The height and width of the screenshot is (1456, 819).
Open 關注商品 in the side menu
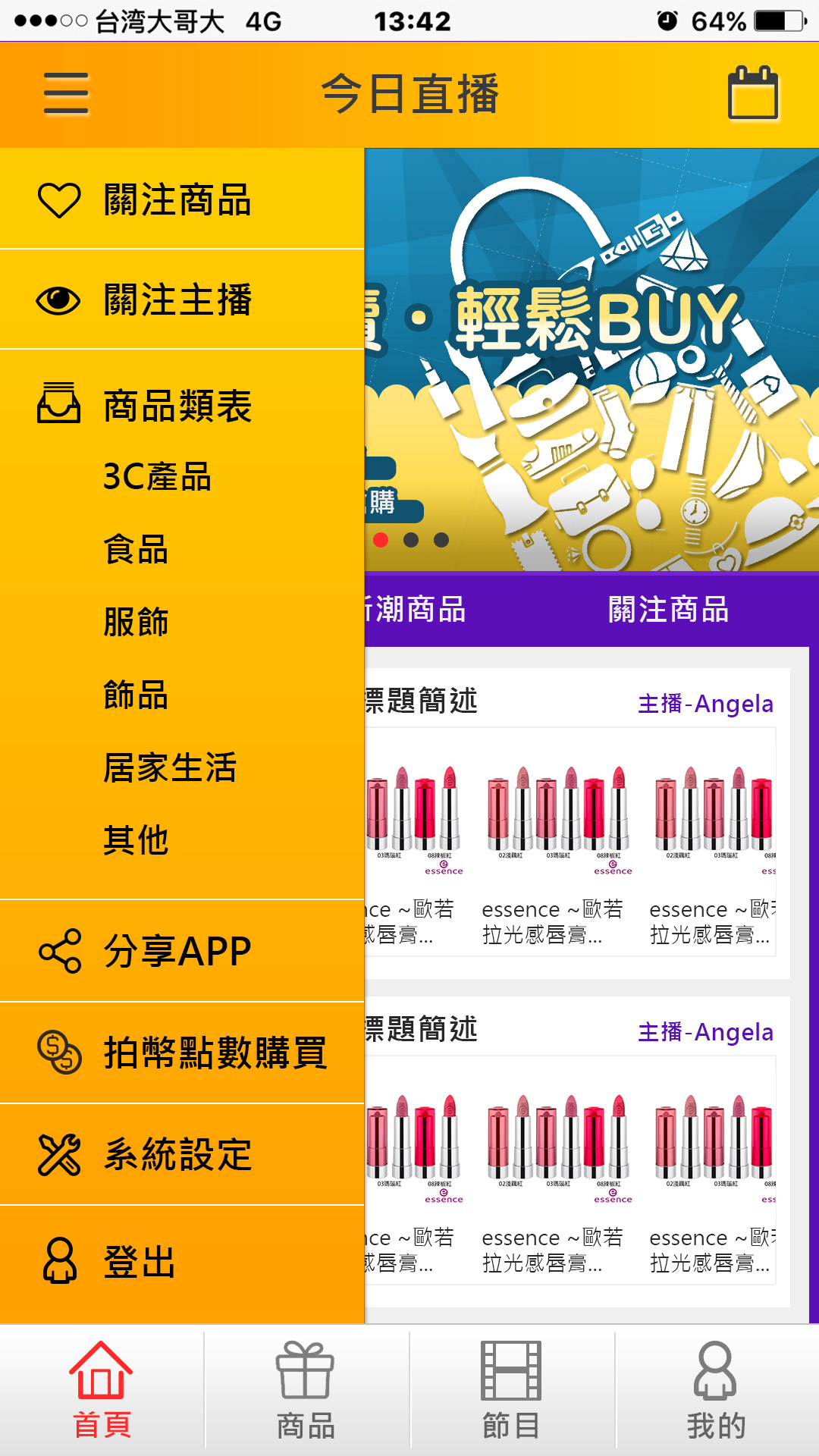click(x=177, y=200)
